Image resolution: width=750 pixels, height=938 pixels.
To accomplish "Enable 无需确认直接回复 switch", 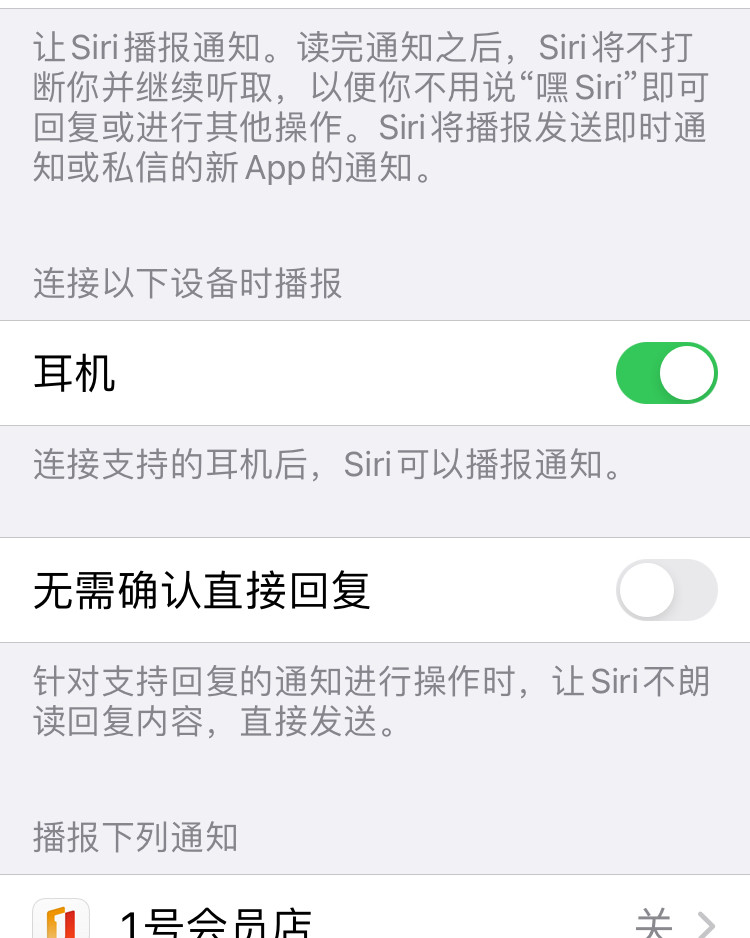I will click(666, 590).
